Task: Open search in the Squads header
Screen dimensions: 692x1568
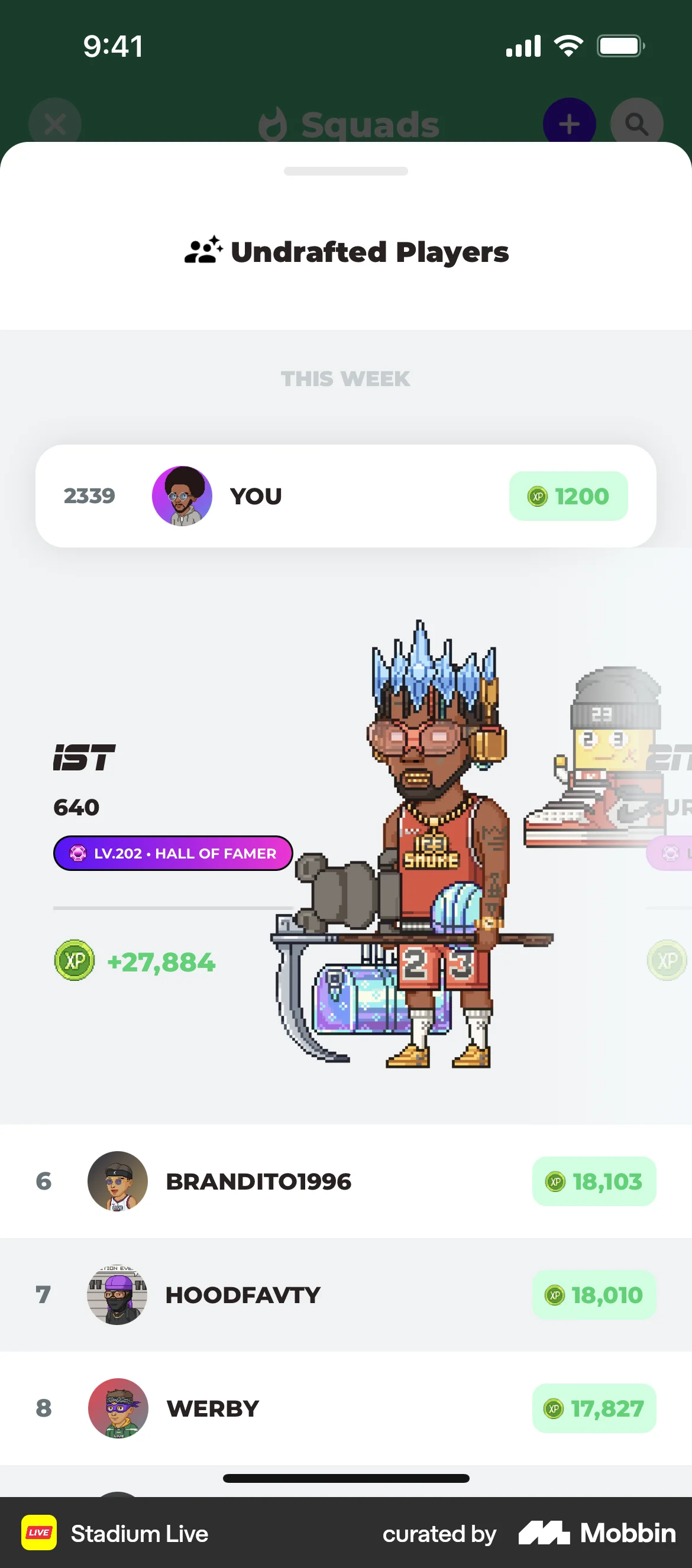Action: click(636, 124)
